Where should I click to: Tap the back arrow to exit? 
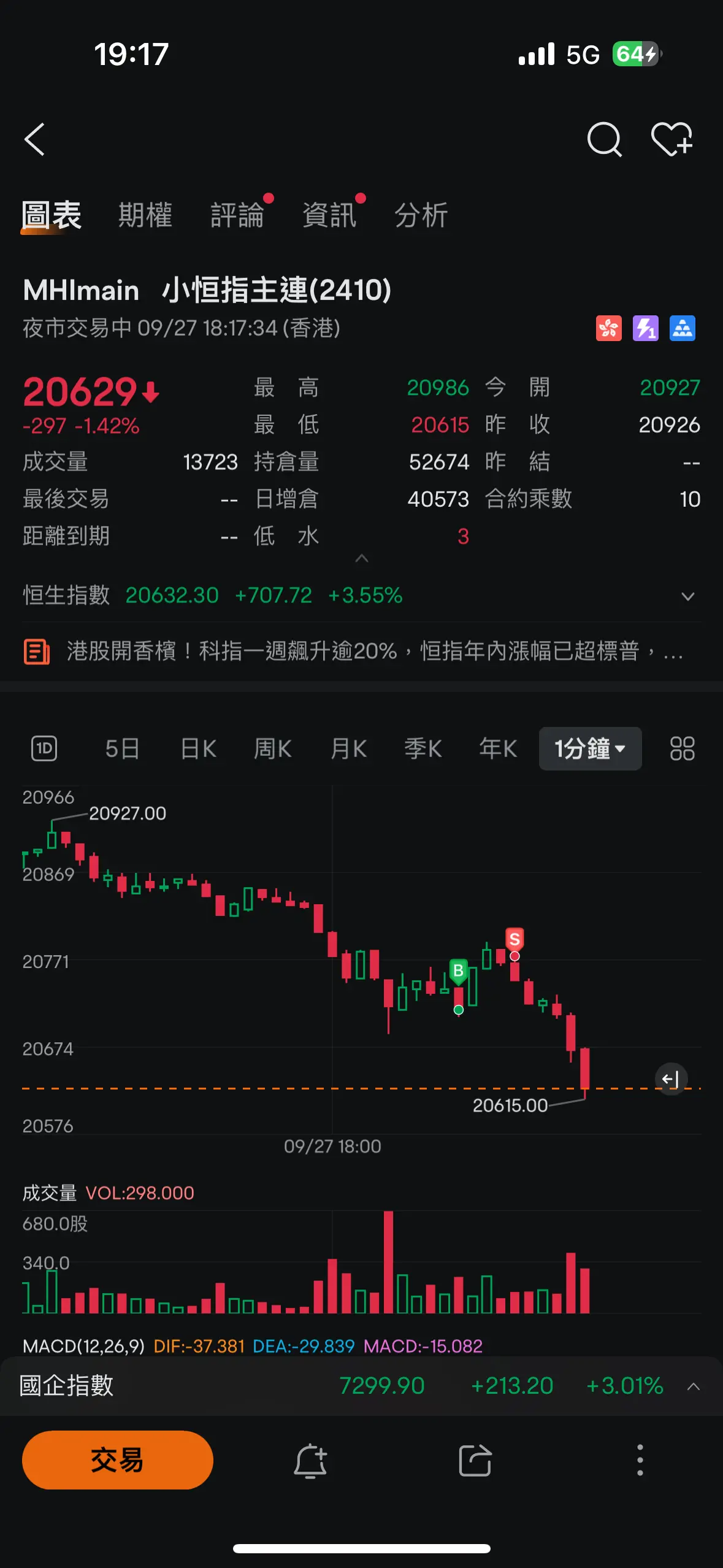click(35, 140)
